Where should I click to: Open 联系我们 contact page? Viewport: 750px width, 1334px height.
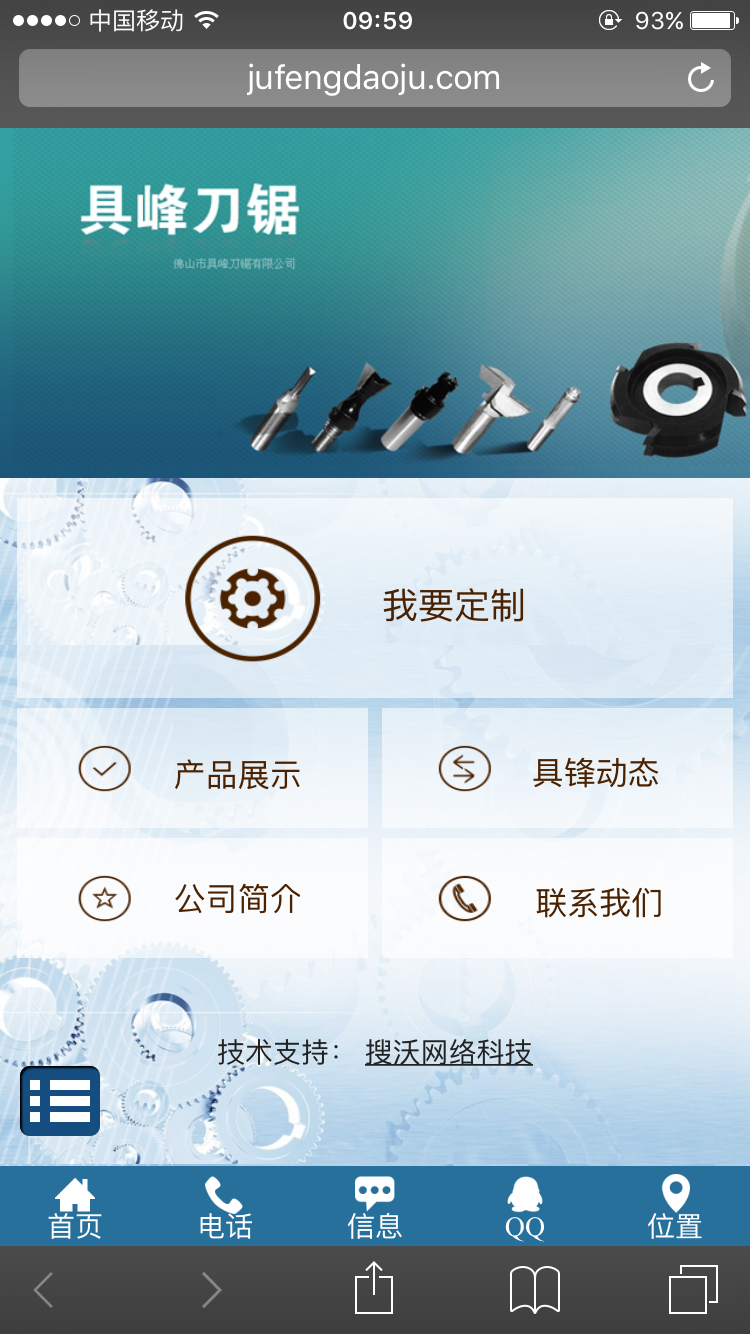557,898
